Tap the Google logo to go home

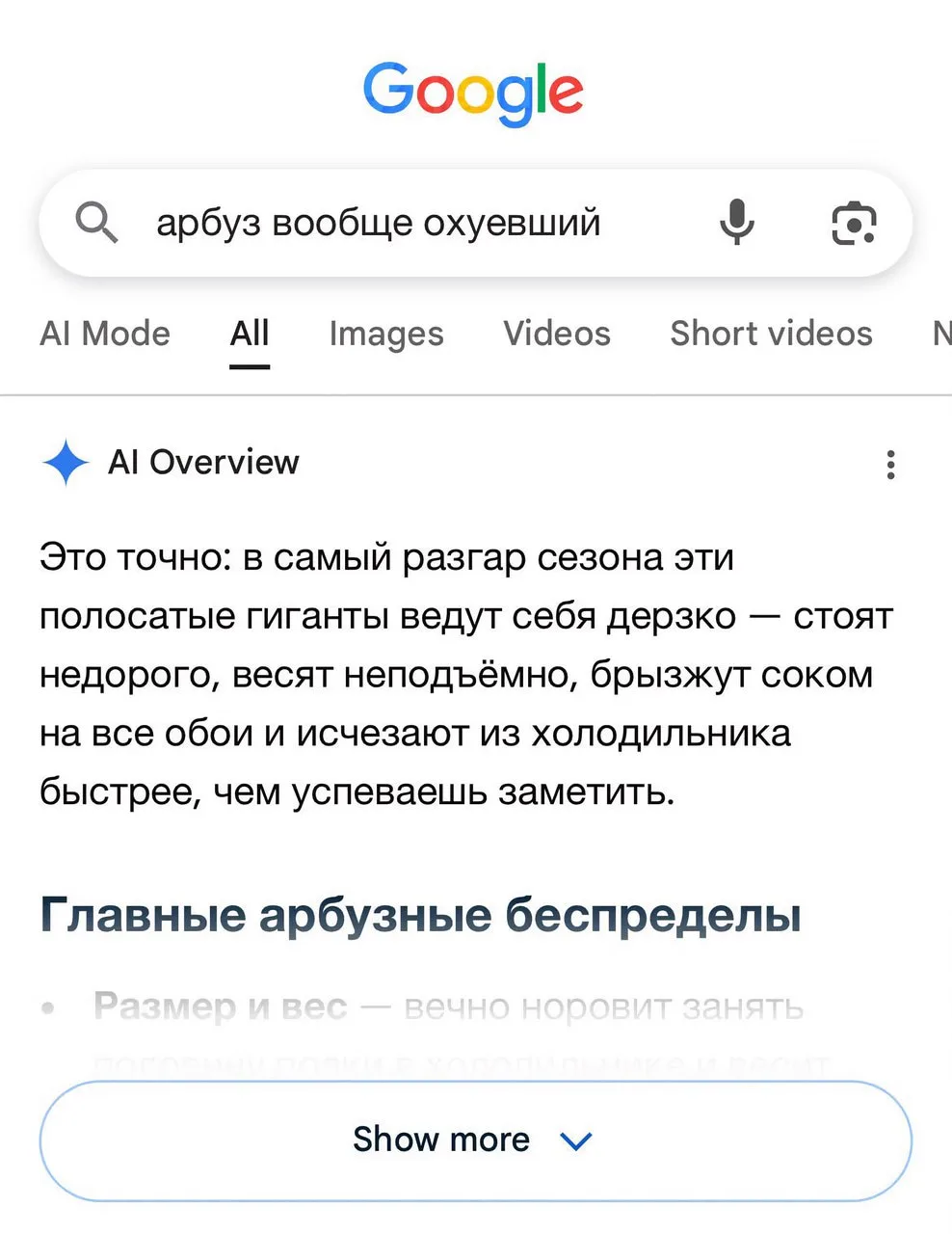(473, 94)
